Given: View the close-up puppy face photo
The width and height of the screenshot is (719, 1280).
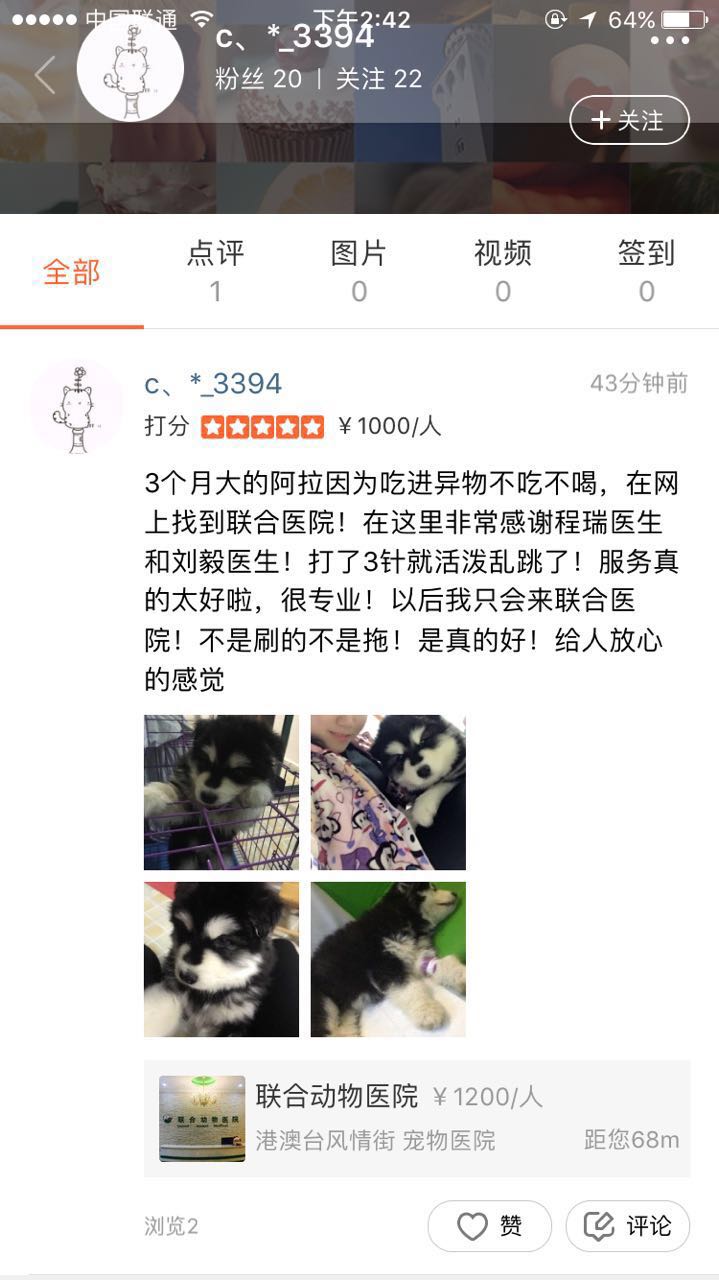Looking at the screenshot, I should pyautogui.click(x=221, y=959).
